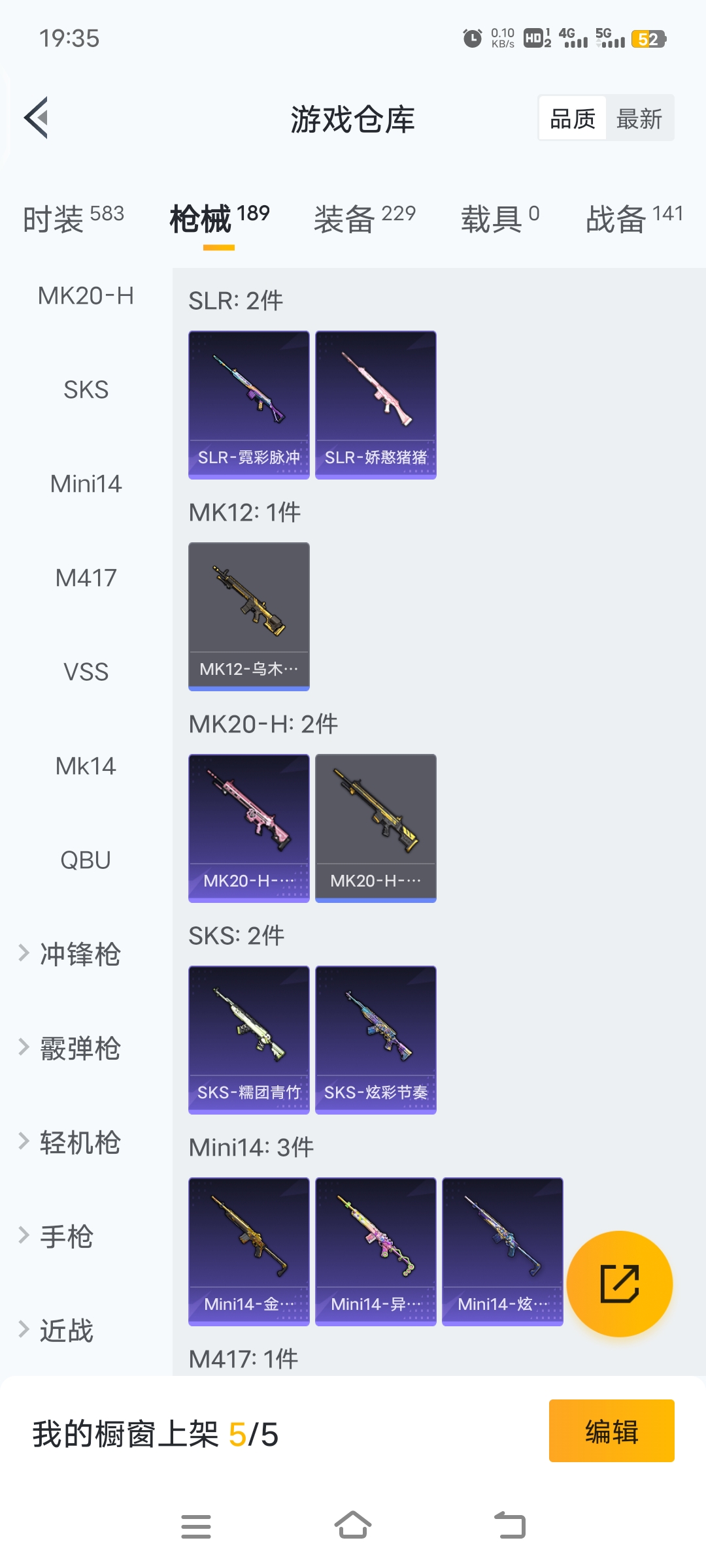Go back using the top-left arrow
This screenshot has height=1568, width=706.
tap(37, 118)
